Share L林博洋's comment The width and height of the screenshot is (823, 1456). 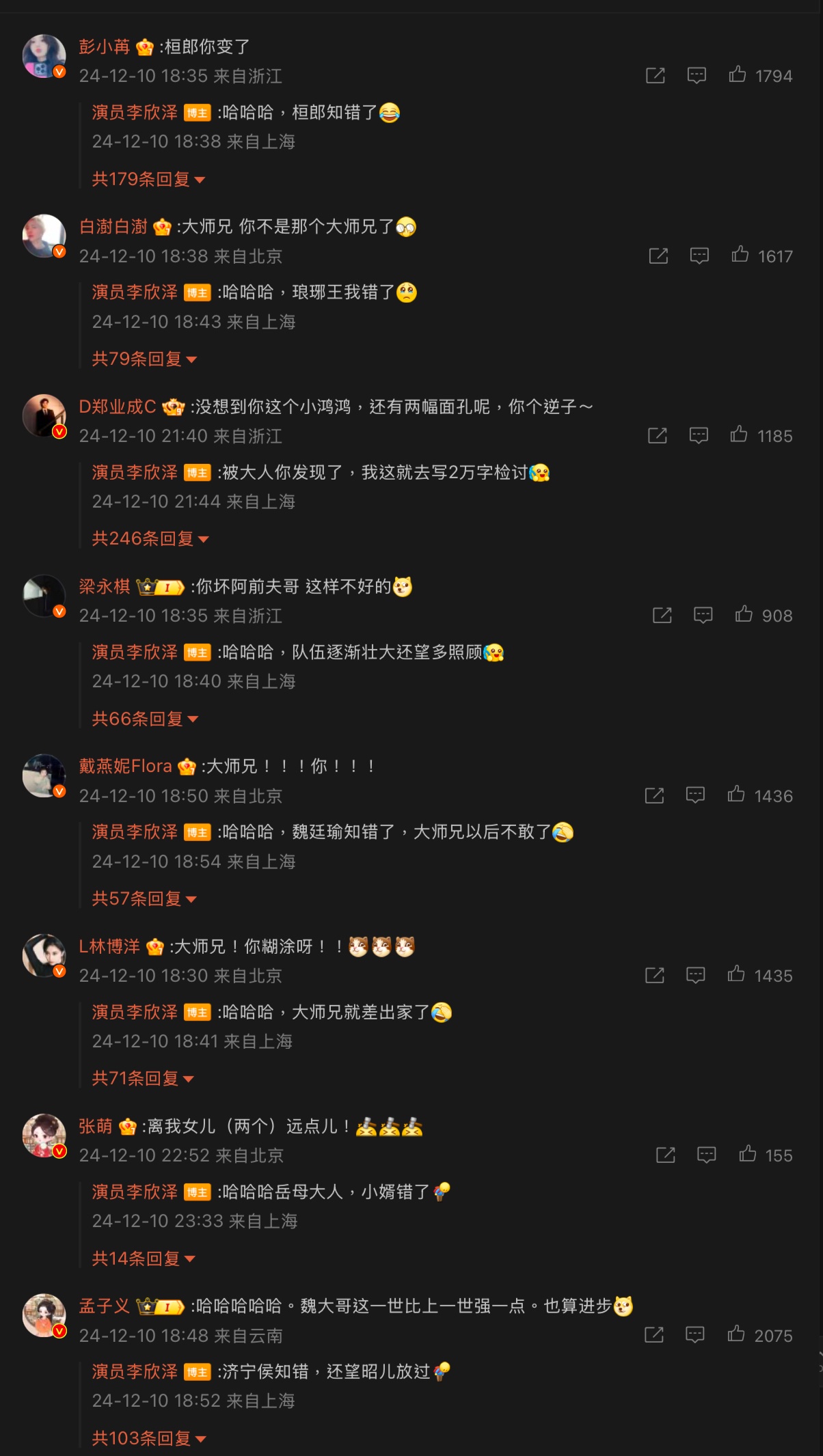tap(655, 975)
